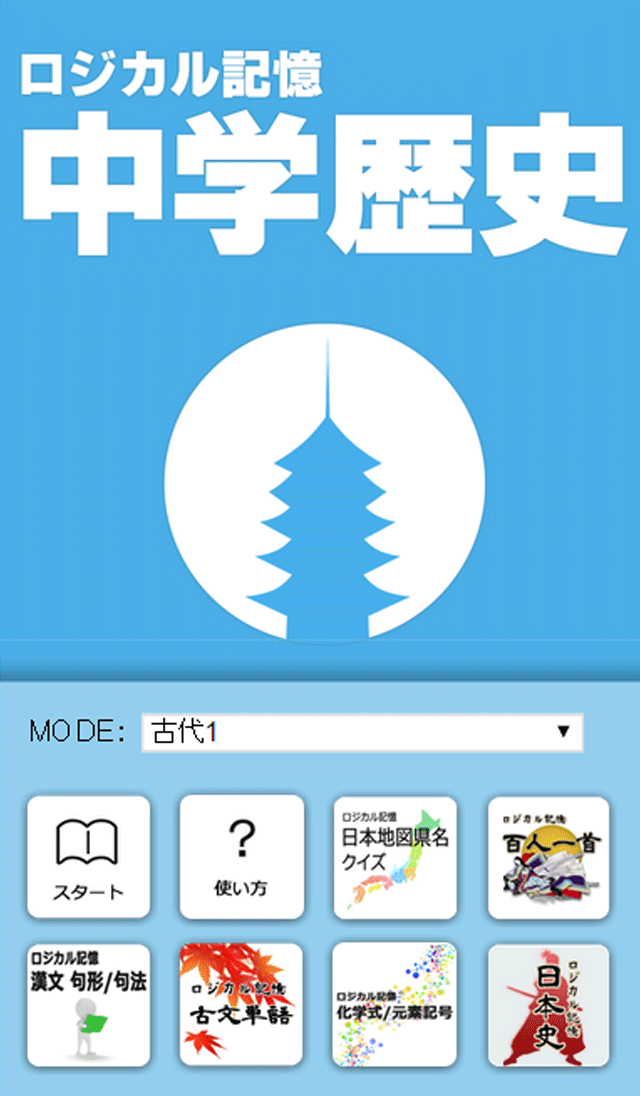Viewport: 640px width, 1096px height.
Task: Open the 百人一首 app tile
Action: [x=548, y=857]
